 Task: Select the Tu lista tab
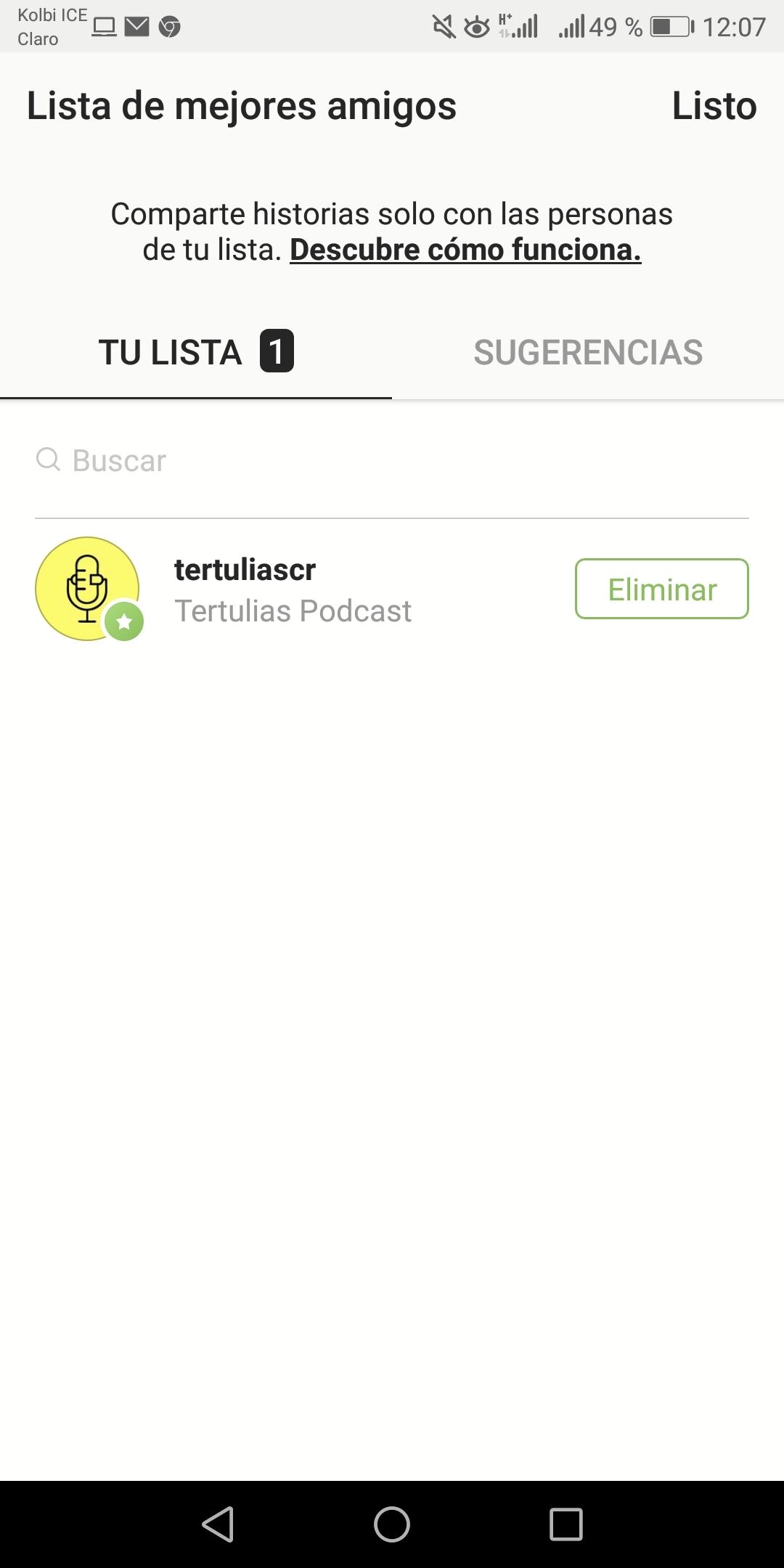pyautogui.click(x=196, y=353)
